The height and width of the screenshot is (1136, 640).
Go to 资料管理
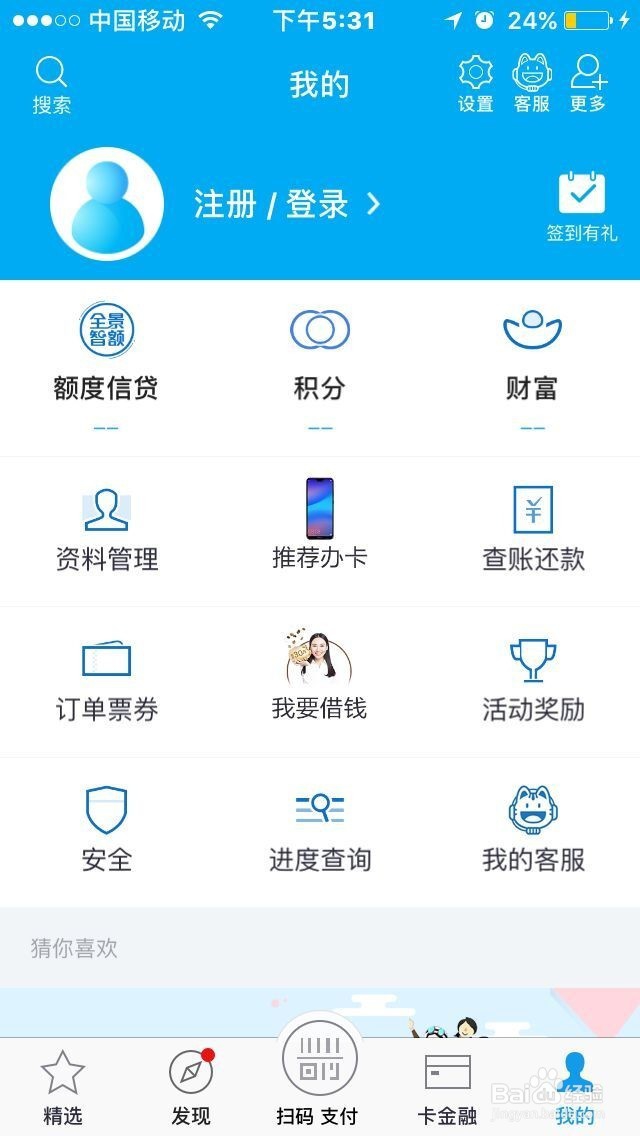point(107,530)
